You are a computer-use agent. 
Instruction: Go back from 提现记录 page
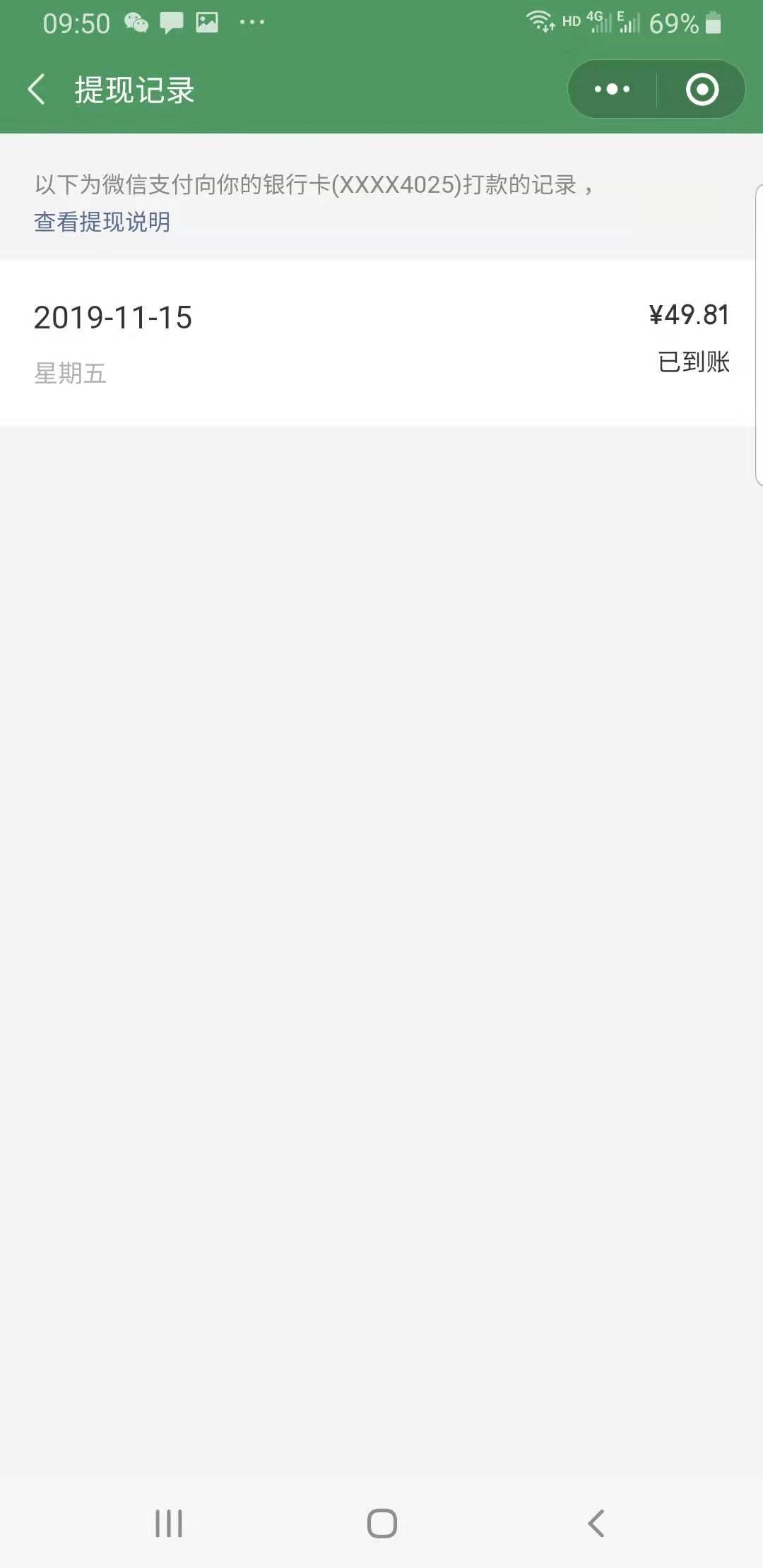pos(37,90)
